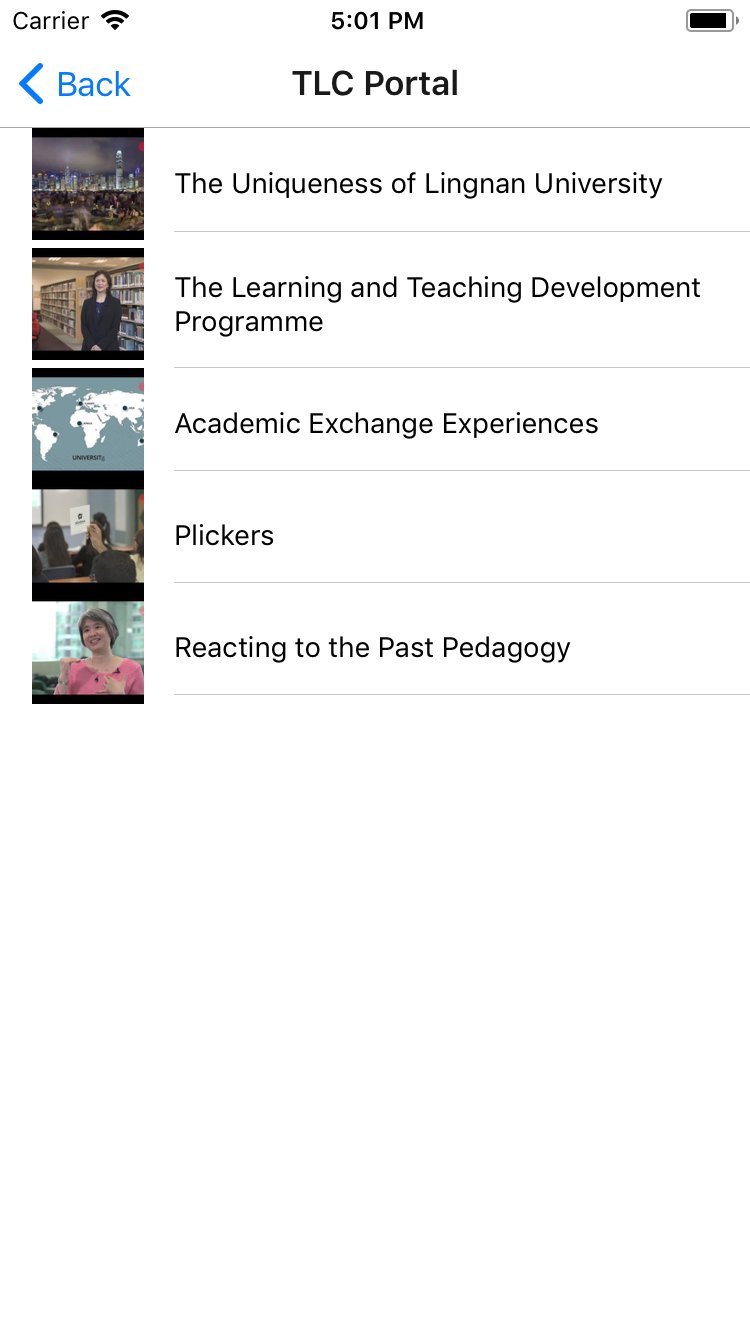Open the librarian interview video thumbnail
Image resolution: width=750 pixels, height=1334 pixels.
coord(88,302)
